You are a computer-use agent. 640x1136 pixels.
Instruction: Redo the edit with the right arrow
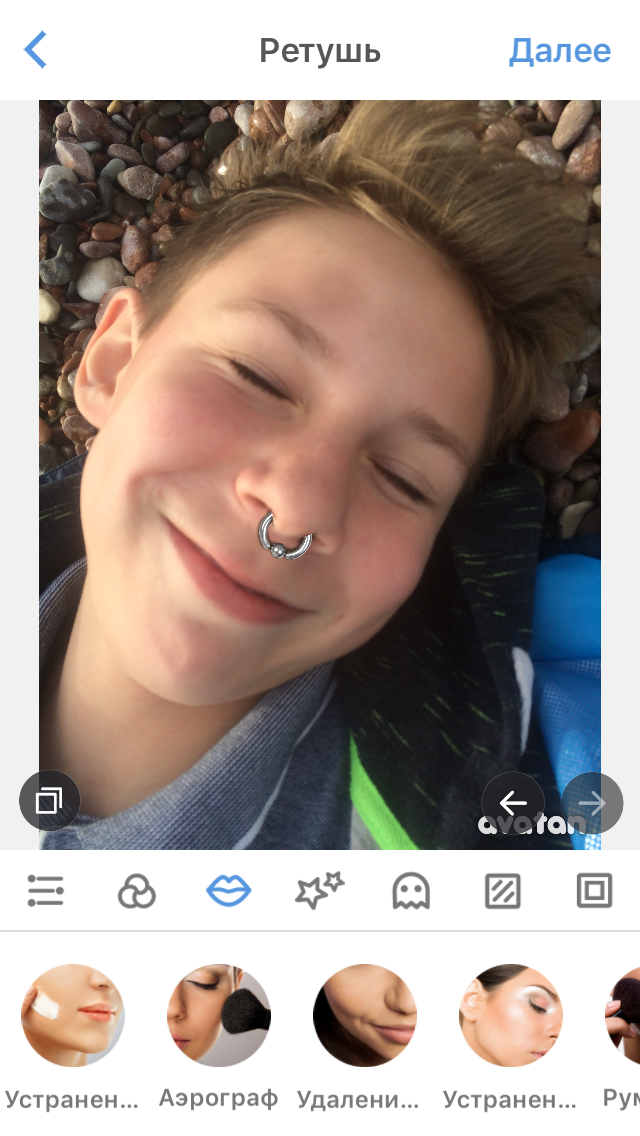coord(592,803)
